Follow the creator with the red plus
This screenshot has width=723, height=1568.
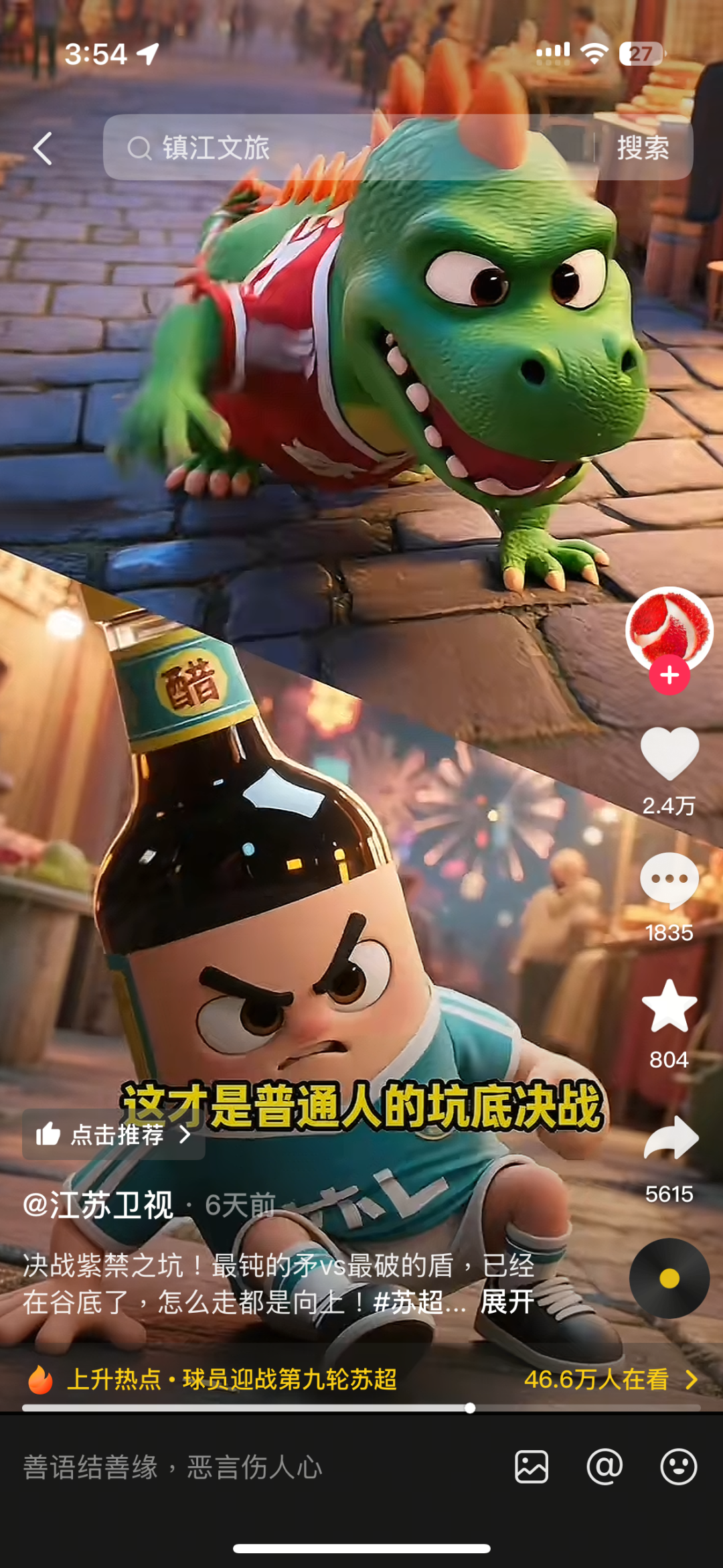pyautogui.click(x=669, y=675)
